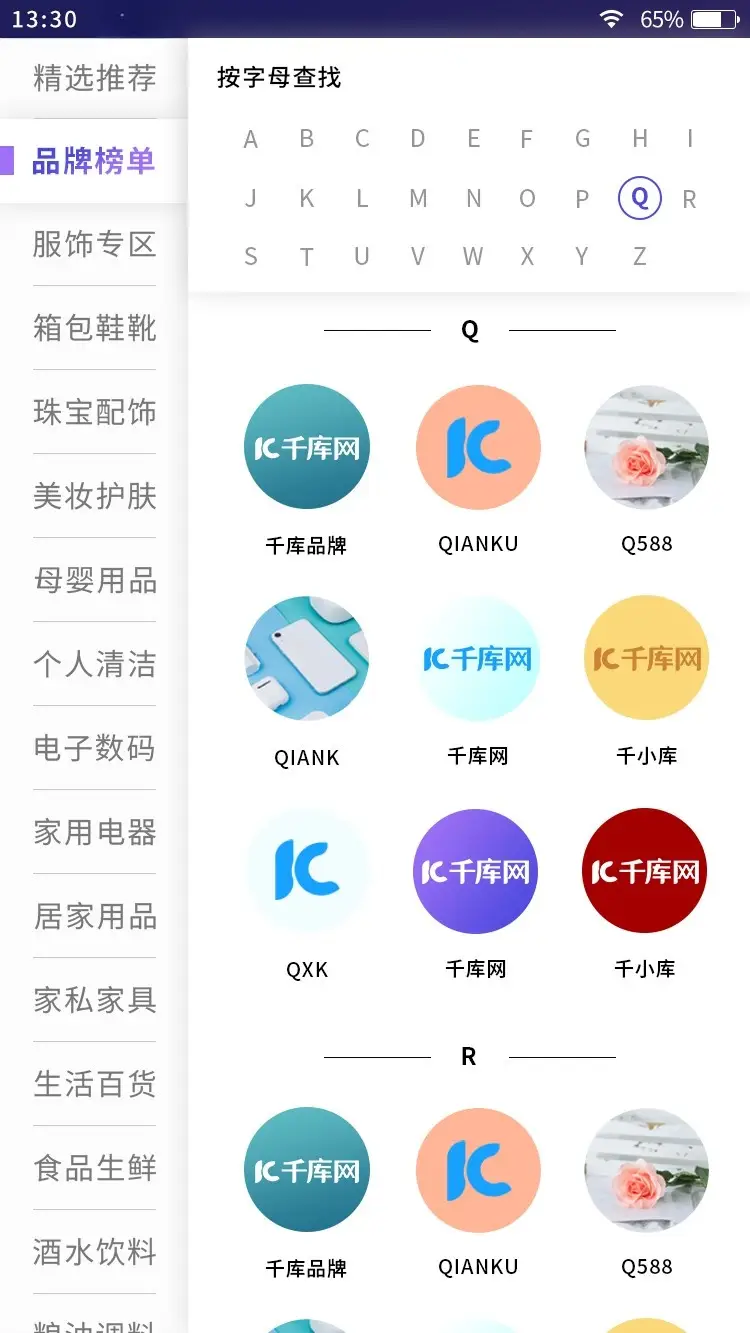The height and width of the screenshot is (1333, 750).
Task: Select the 酒水饮料 category
Action: point(95,1252)
